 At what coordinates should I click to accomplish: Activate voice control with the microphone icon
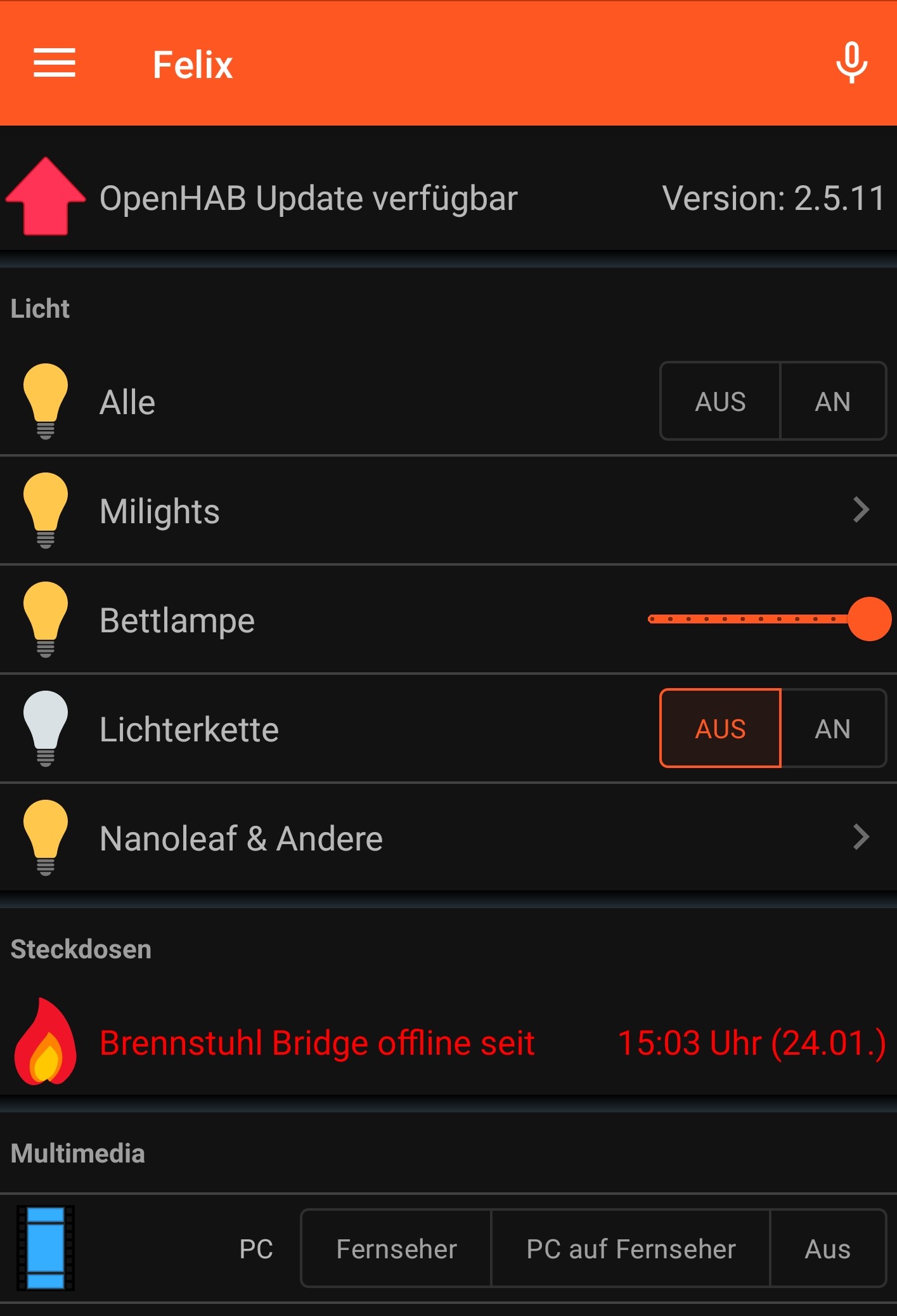(849, 63)
